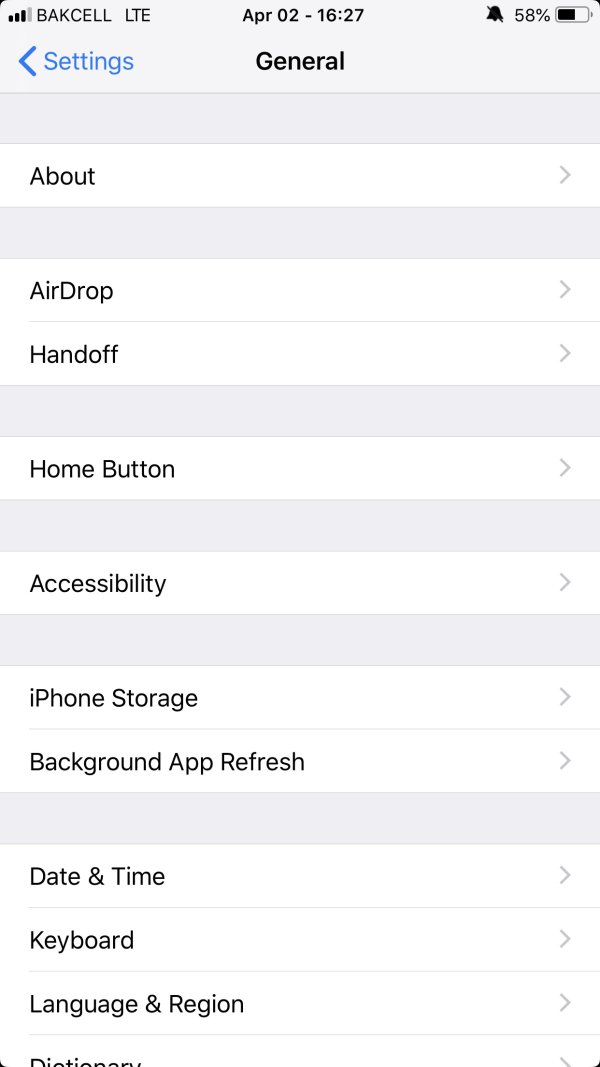
Task: Go back to Settings
Action: coord(76,61)
